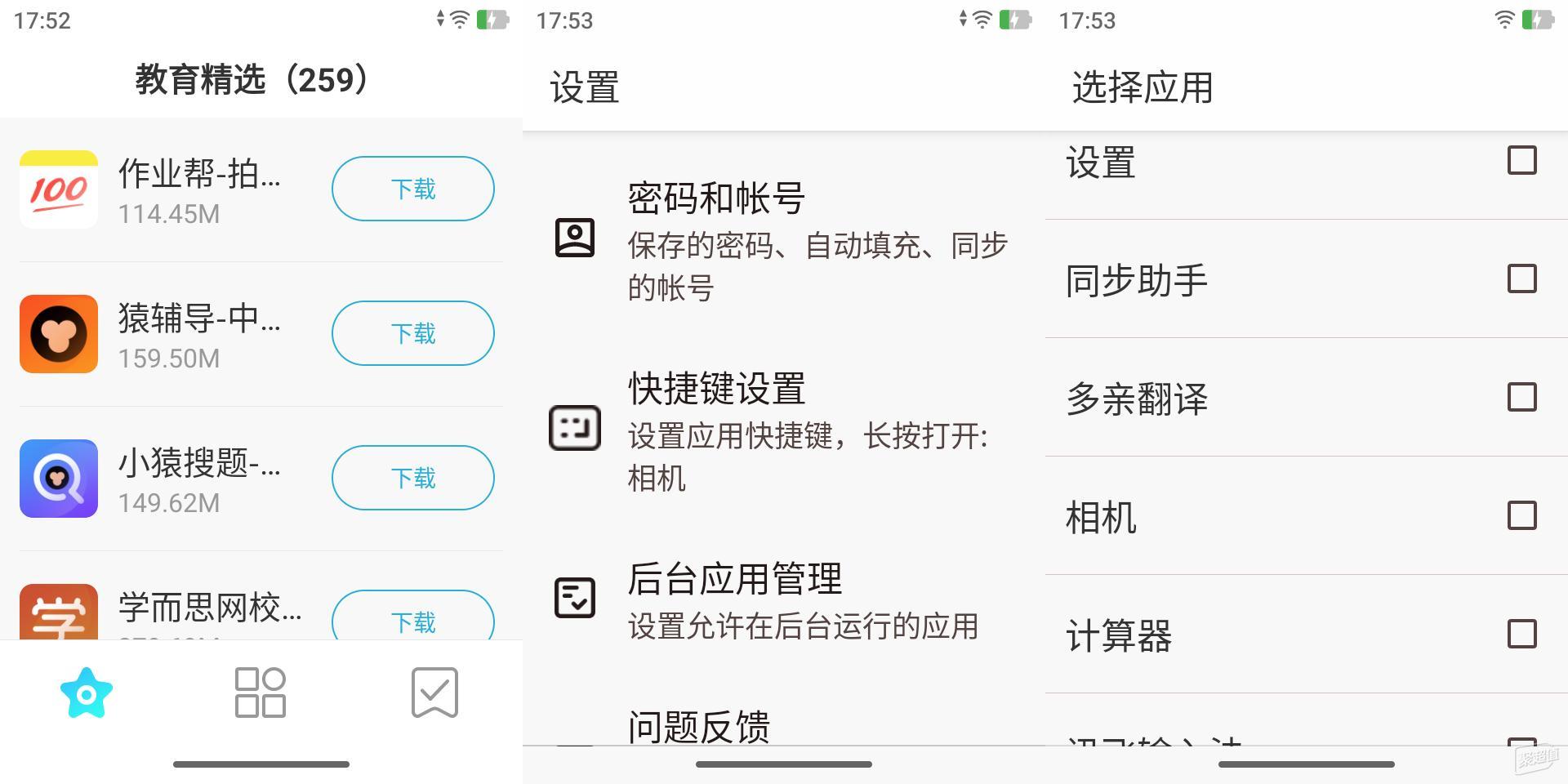Download 学而思网校 app
Screen dimensions: 1568x784
coord(412,619)
